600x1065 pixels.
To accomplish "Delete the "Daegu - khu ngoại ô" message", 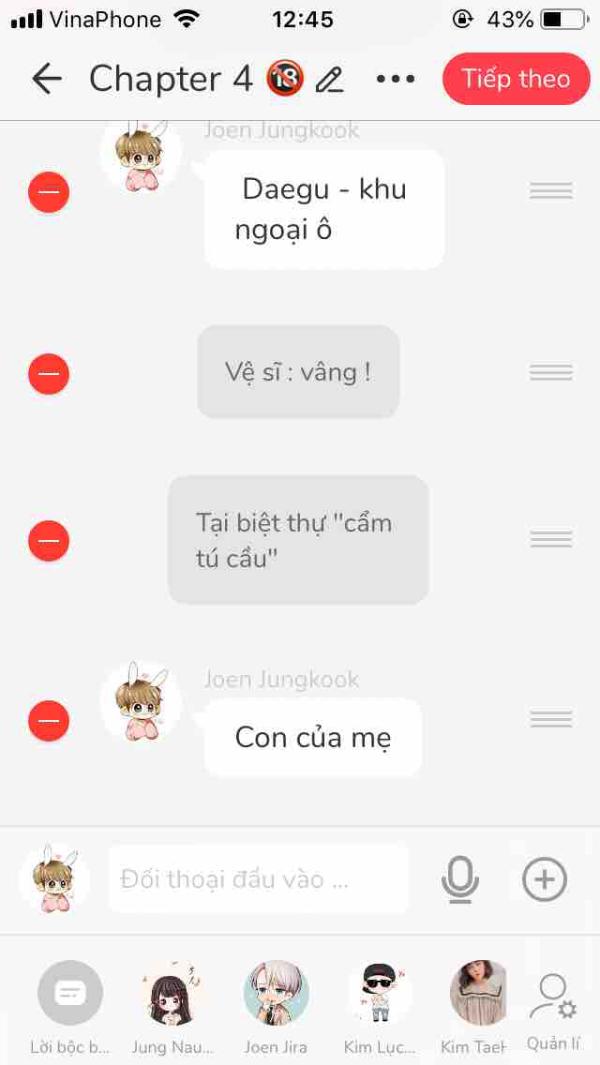I will 48,192.
